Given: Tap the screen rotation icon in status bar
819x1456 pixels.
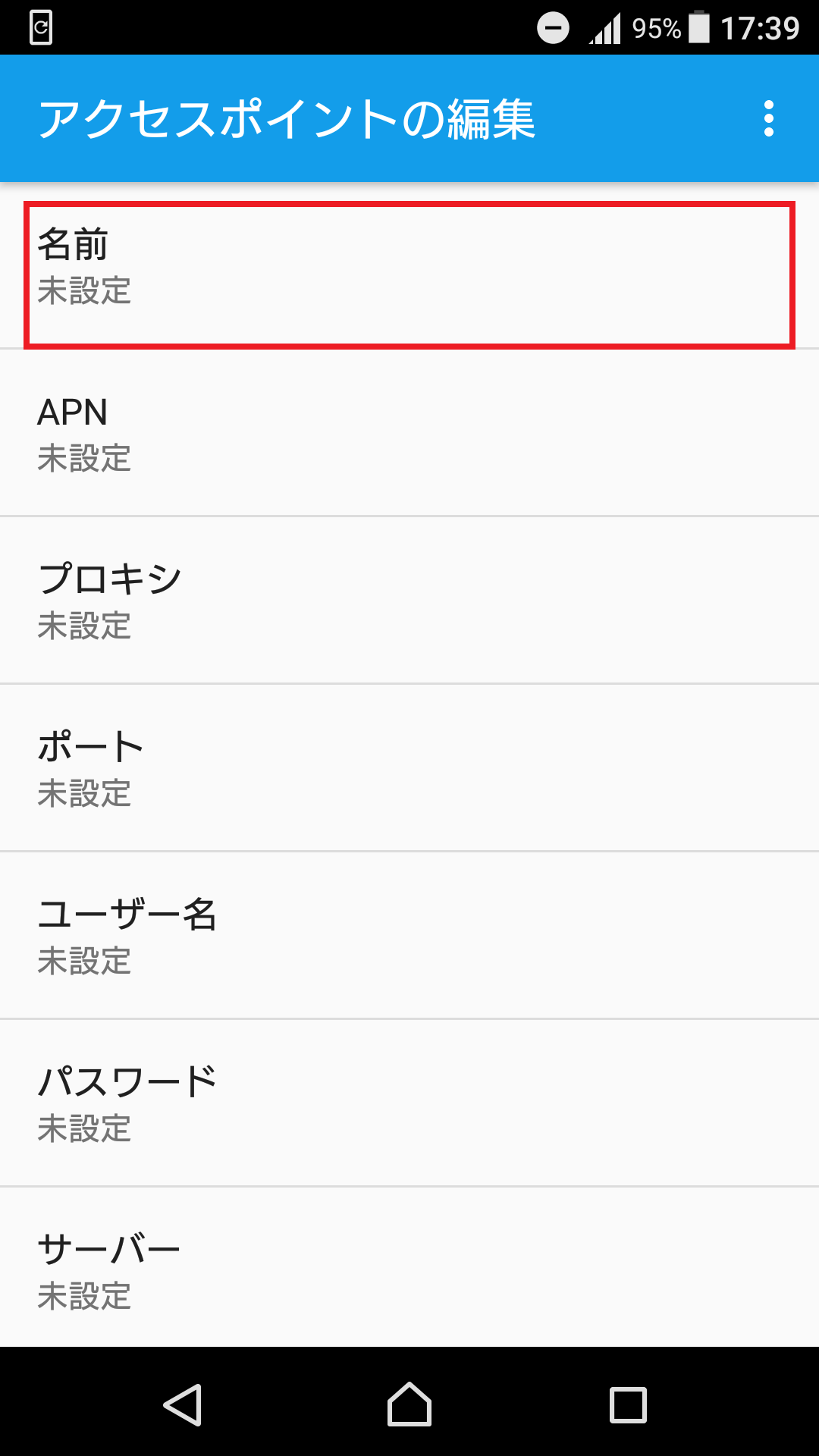Looking at the screenshot, I should tap(39, 25).
